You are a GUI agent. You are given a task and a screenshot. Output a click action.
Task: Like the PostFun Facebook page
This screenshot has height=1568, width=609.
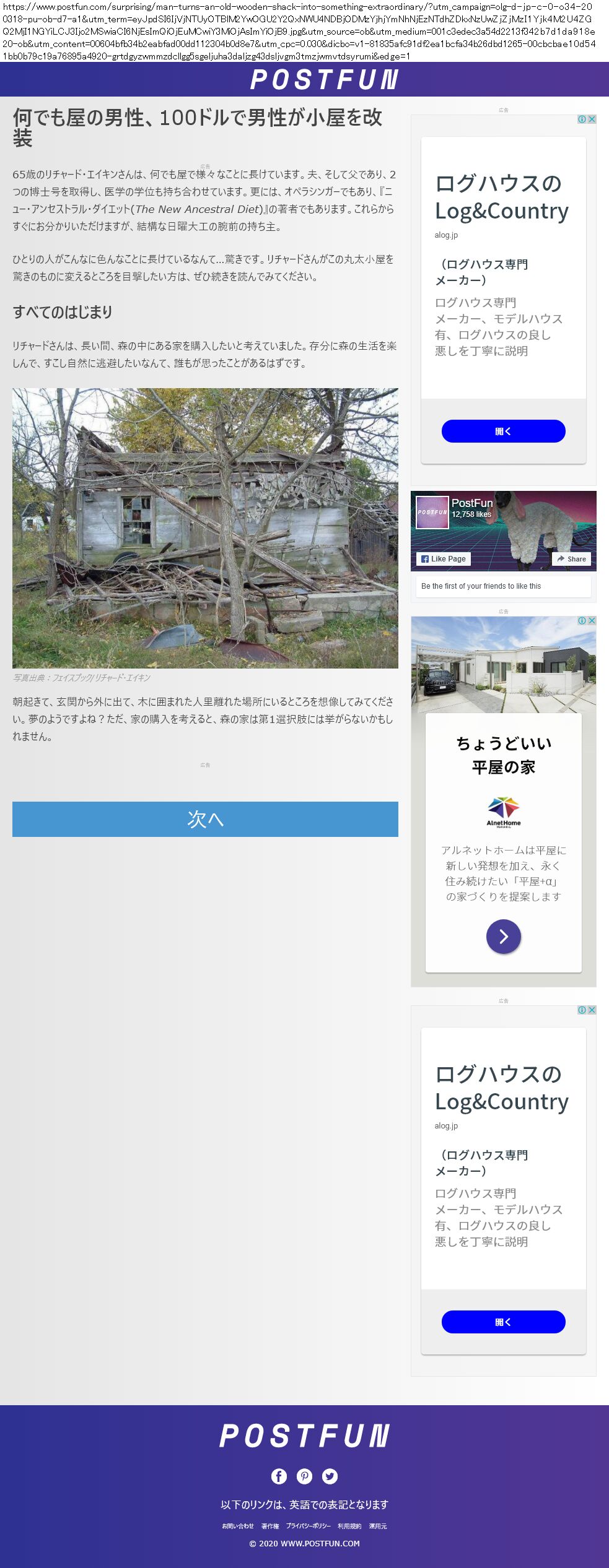pyautogui.click(x=444, y=558)
